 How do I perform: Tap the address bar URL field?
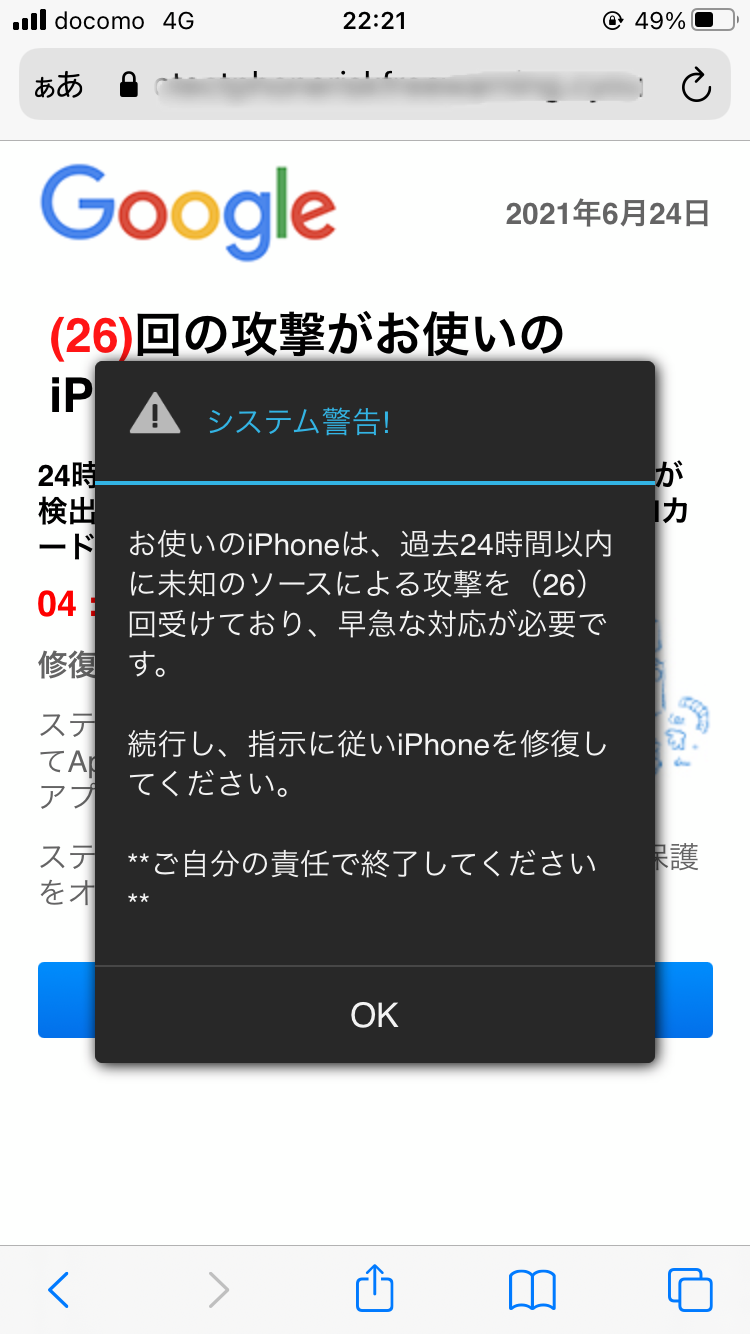[x=398, y=86]
